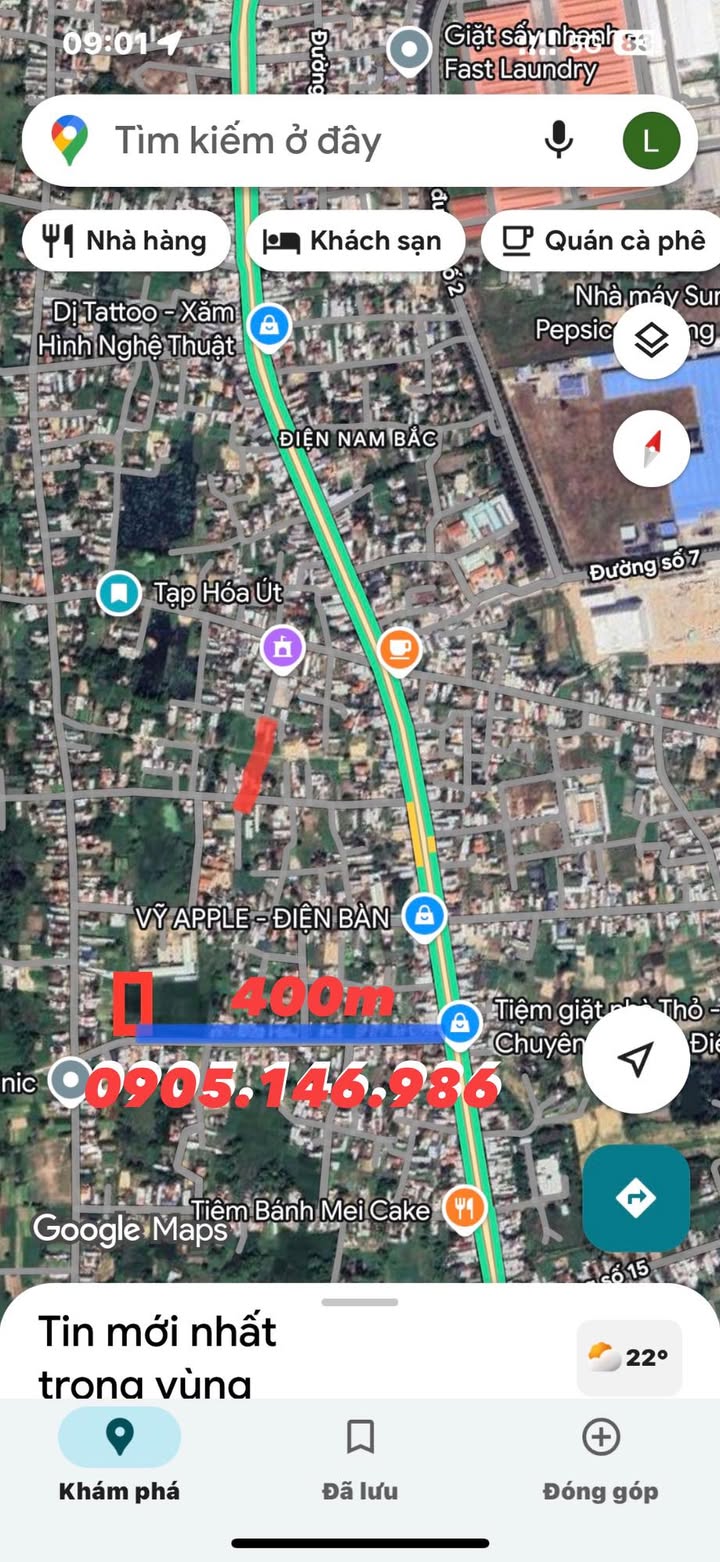Open the VỸ APPLE - ĐIỆN BÀN shop pin

pos(425,915)
